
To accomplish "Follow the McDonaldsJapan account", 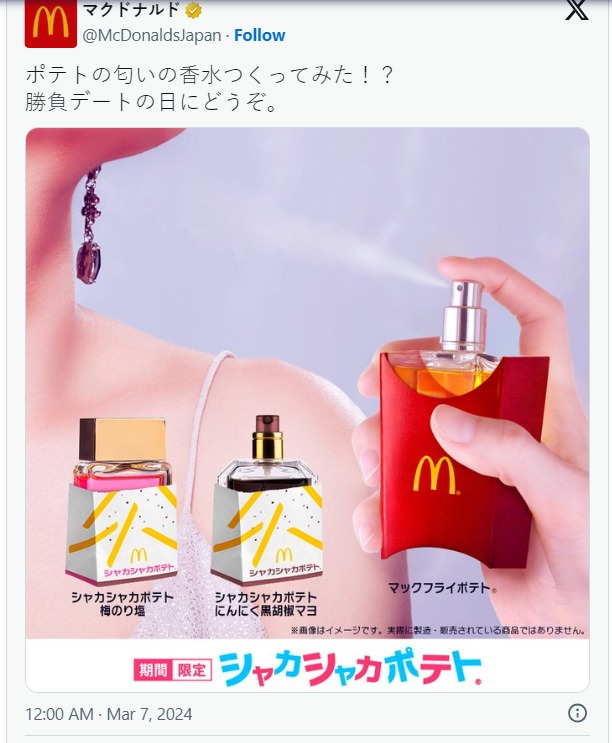I will click(260, 35).
